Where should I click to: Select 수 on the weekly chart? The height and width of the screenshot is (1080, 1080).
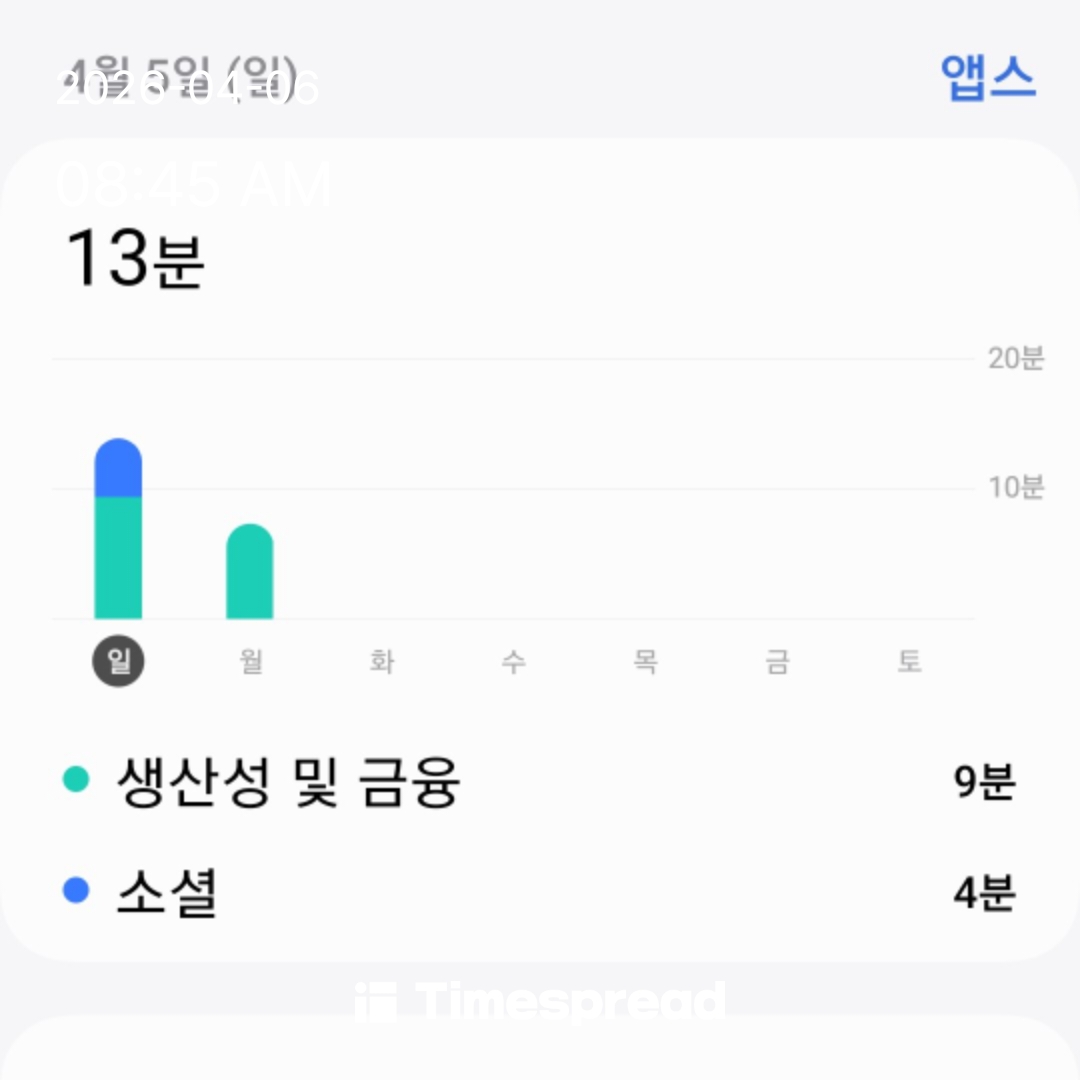pyautogui.click(x=513, y=661)
